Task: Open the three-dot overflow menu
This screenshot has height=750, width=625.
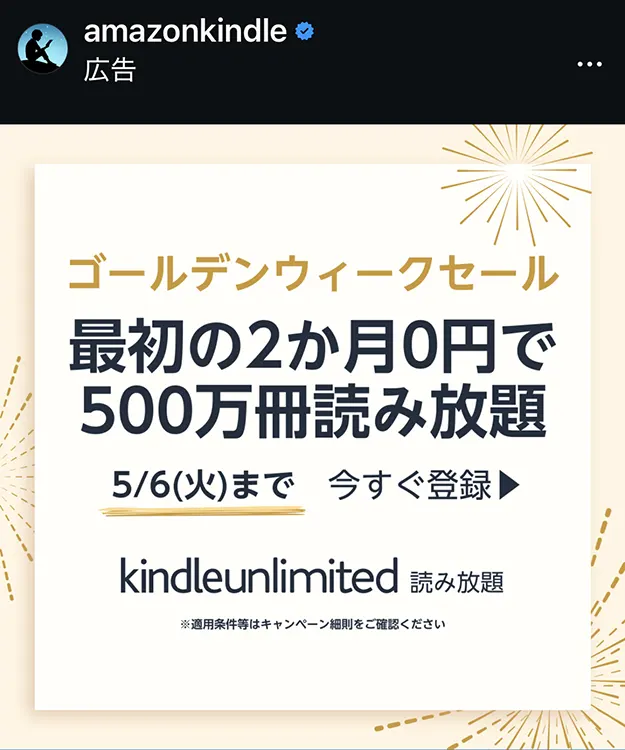Action: 591,64
